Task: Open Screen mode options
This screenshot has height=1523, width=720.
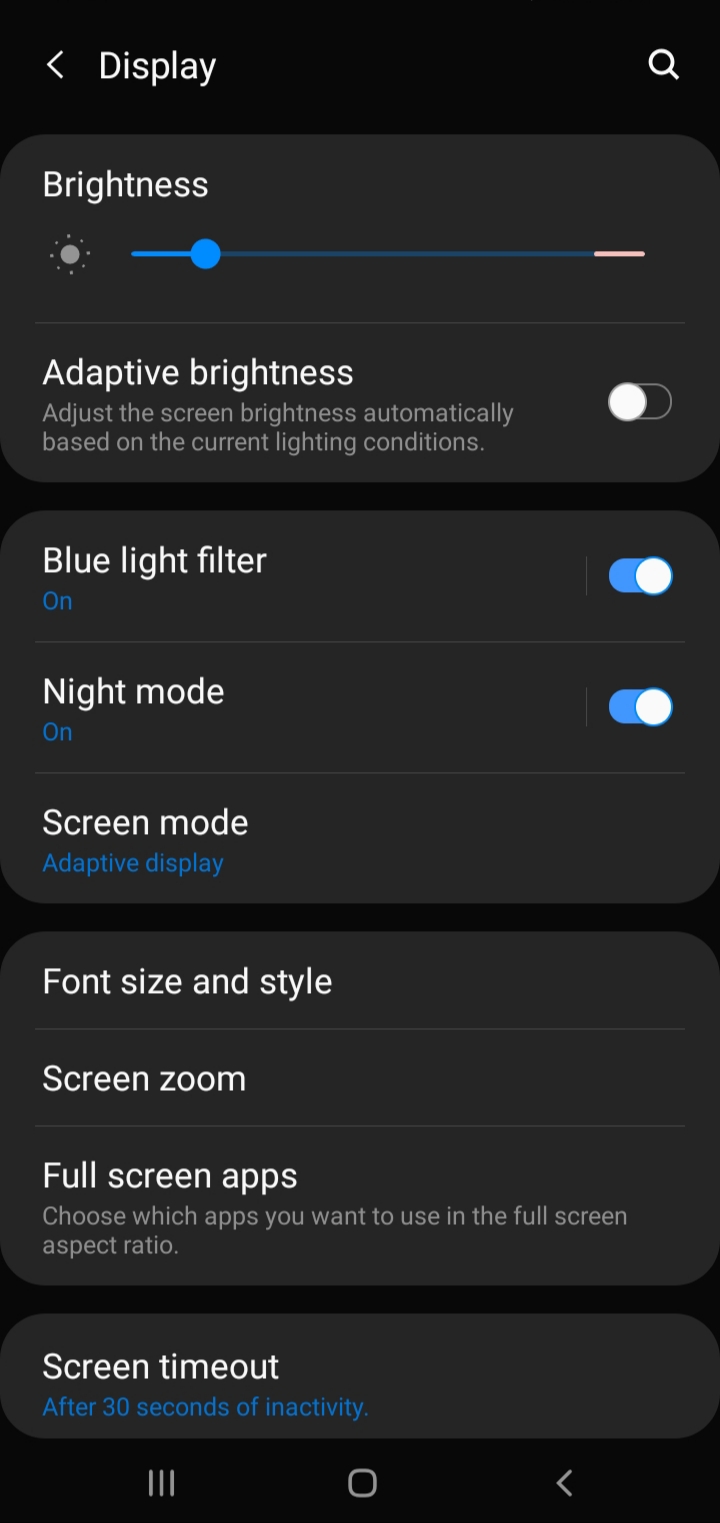Action: [360, 839]
